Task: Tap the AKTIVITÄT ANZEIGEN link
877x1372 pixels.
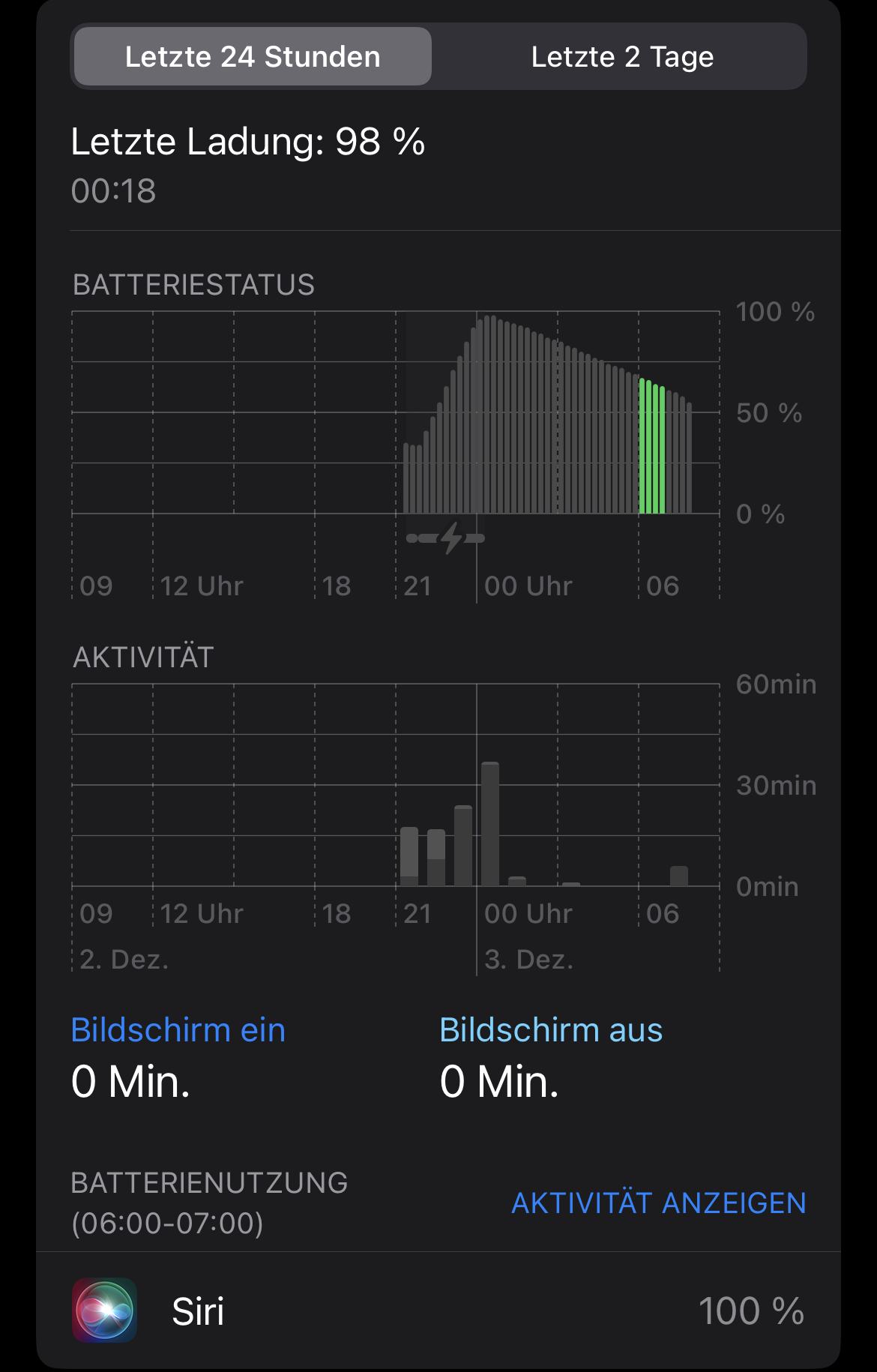Action: [658, 1203]
